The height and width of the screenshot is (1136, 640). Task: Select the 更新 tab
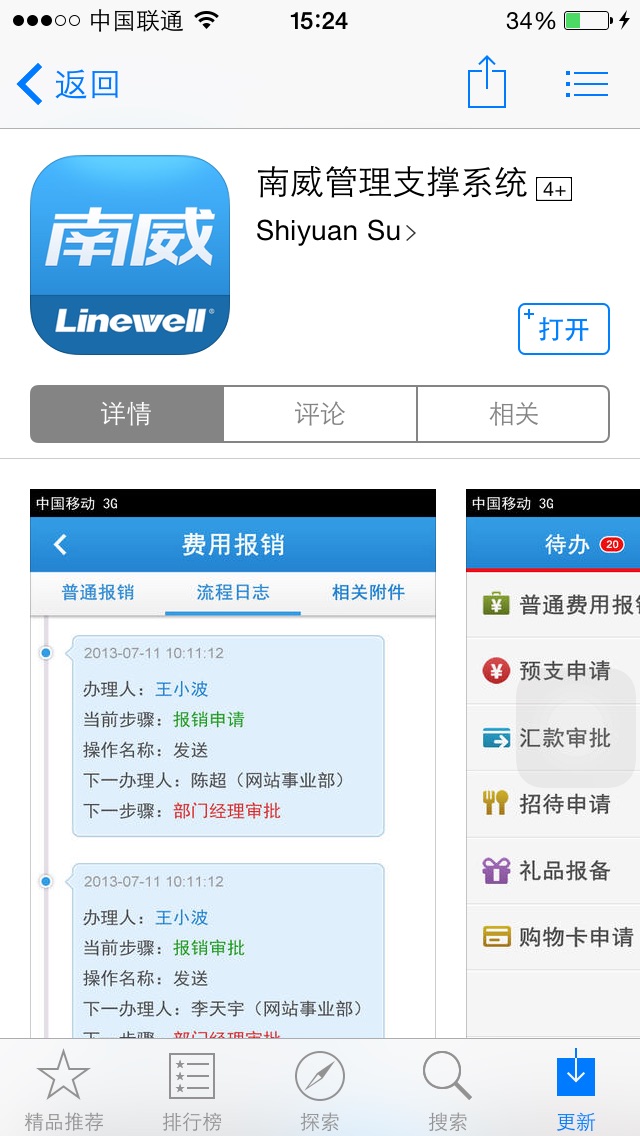pos(576,1090)
